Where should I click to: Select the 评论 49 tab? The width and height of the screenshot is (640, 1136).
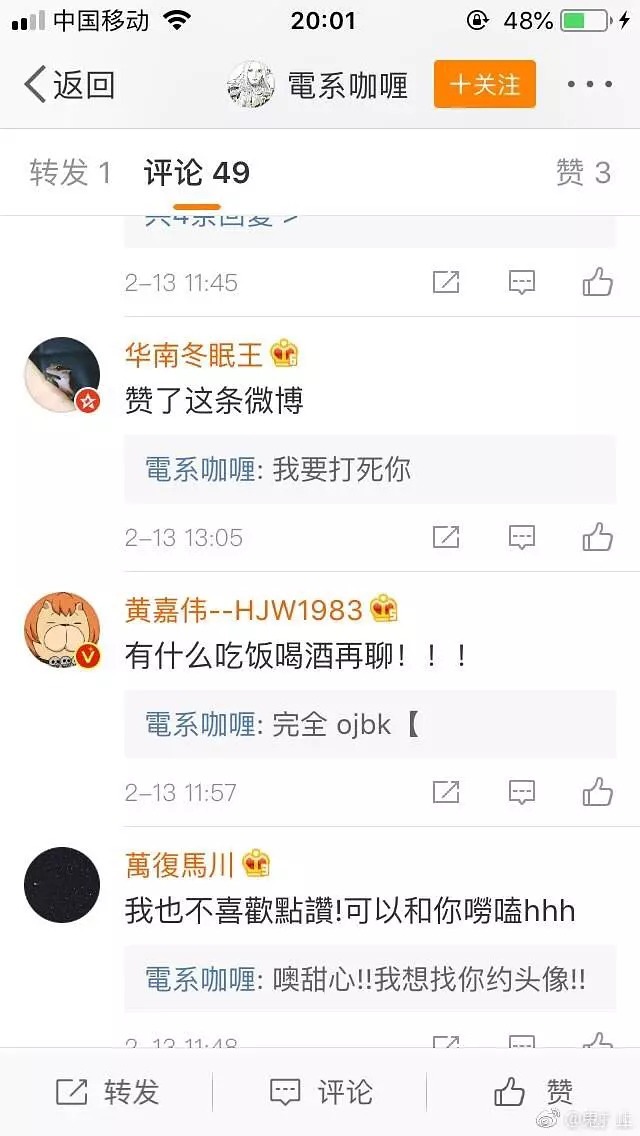[196, 173]
